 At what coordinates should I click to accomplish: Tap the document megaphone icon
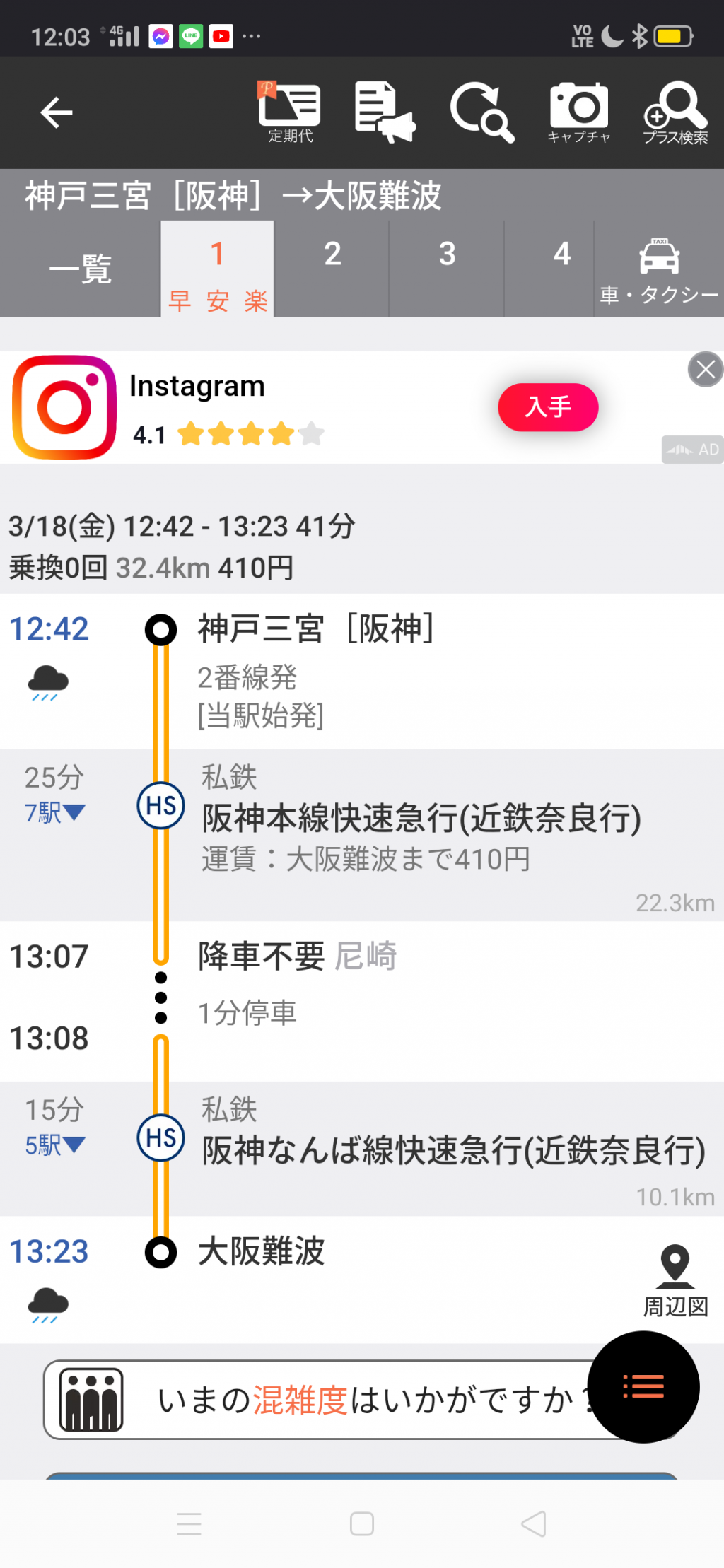(385, 112)
